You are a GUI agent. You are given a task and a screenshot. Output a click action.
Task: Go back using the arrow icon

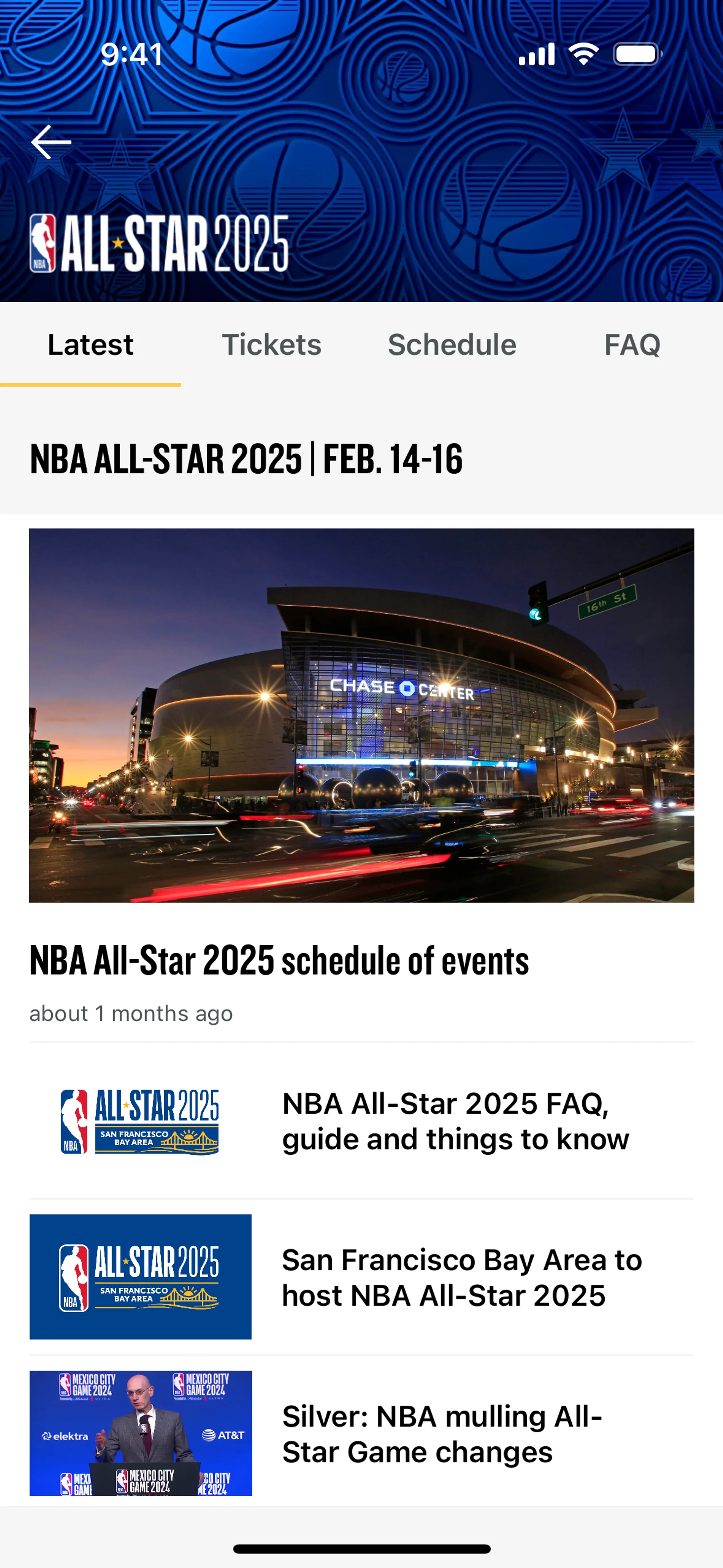click(51, 142)
